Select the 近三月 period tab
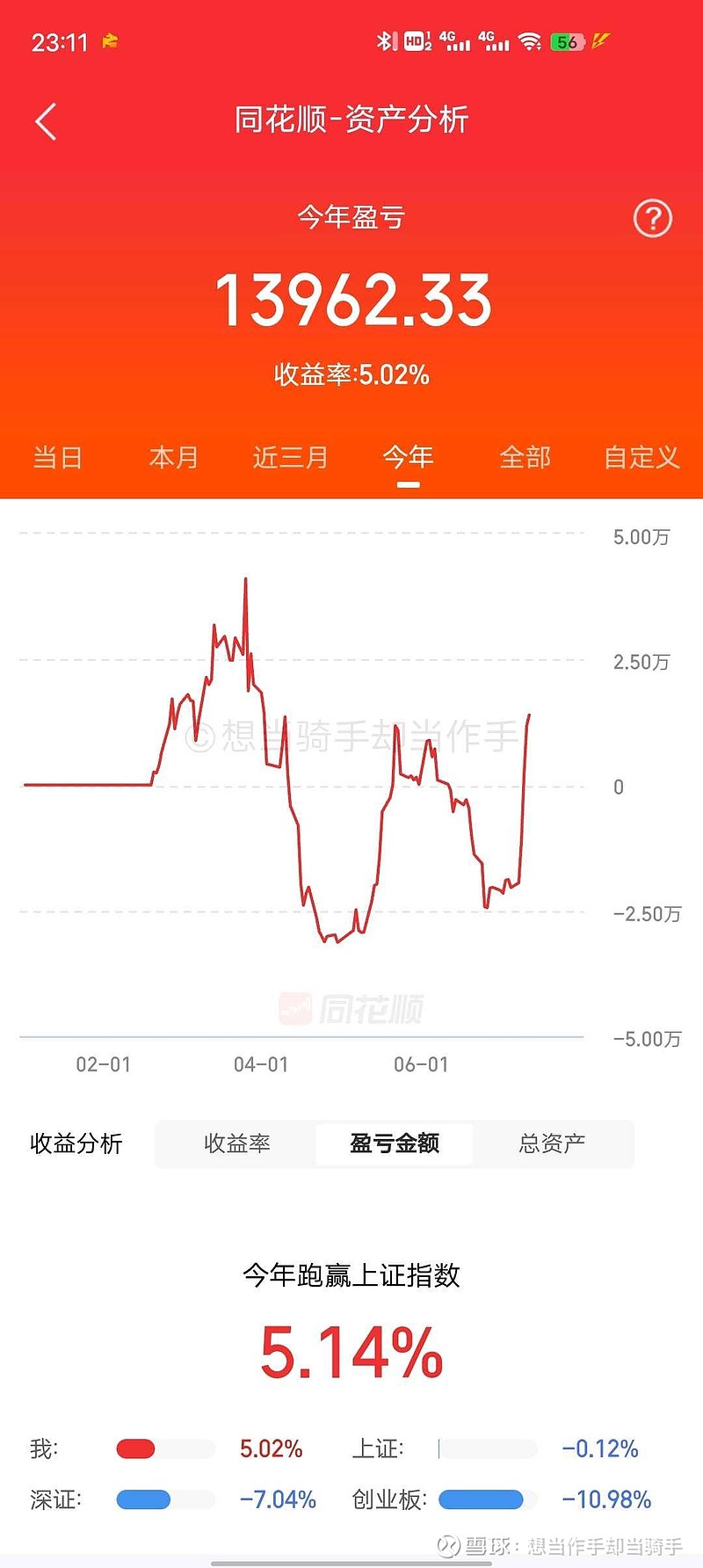703x1568 pixels. pos(291,458)
